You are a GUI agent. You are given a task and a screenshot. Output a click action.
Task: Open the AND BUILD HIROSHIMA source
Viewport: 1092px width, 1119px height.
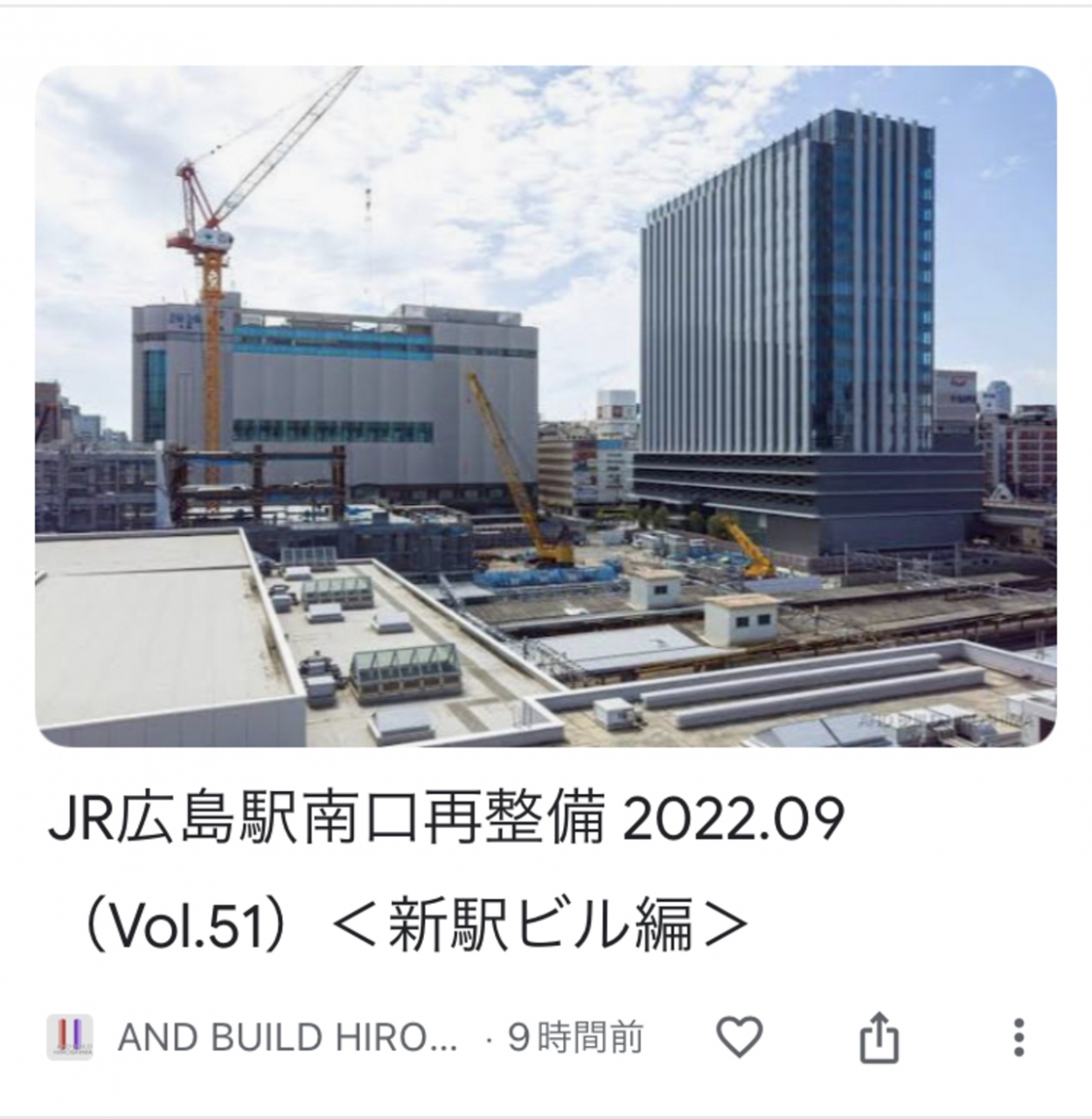(287, 1038)
